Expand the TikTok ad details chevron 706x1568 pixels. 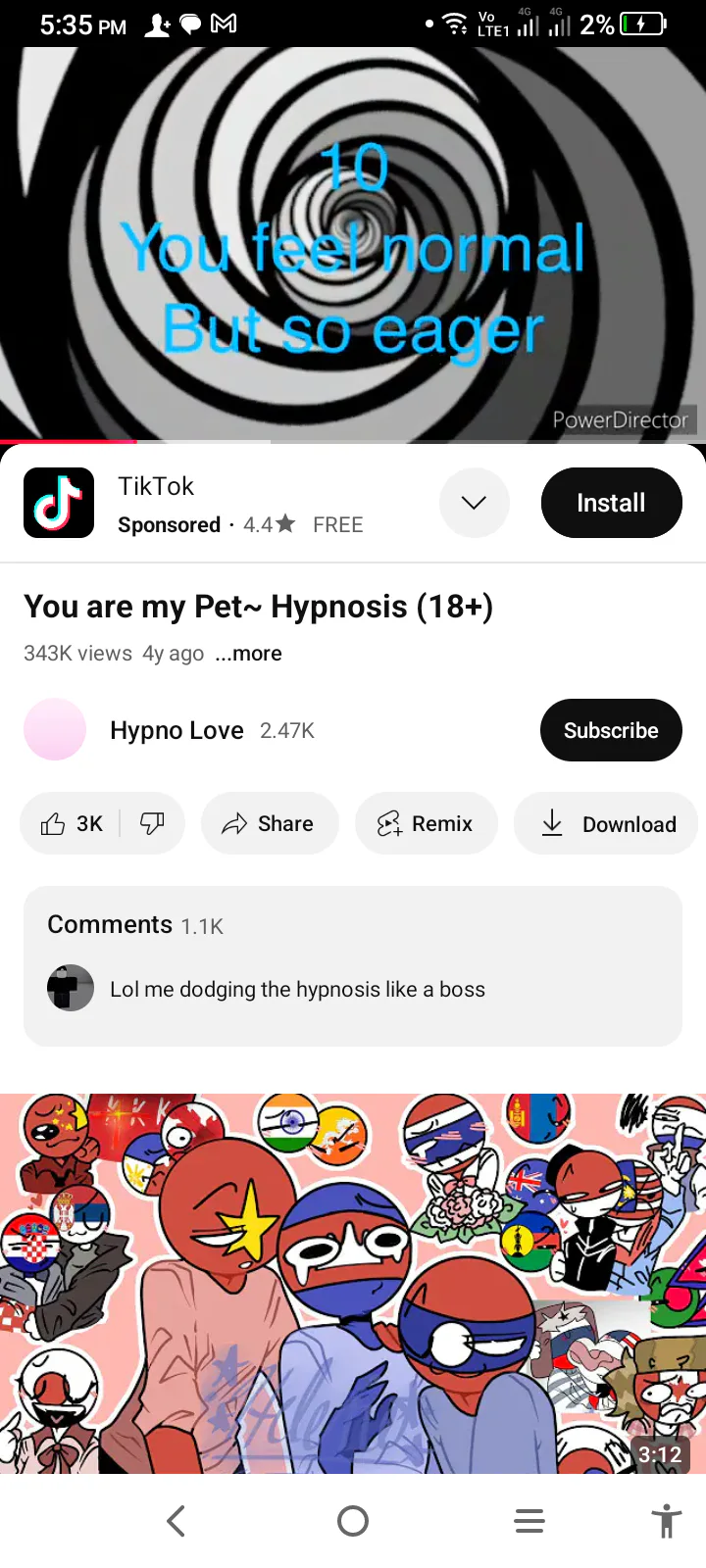tap(474, 503)
